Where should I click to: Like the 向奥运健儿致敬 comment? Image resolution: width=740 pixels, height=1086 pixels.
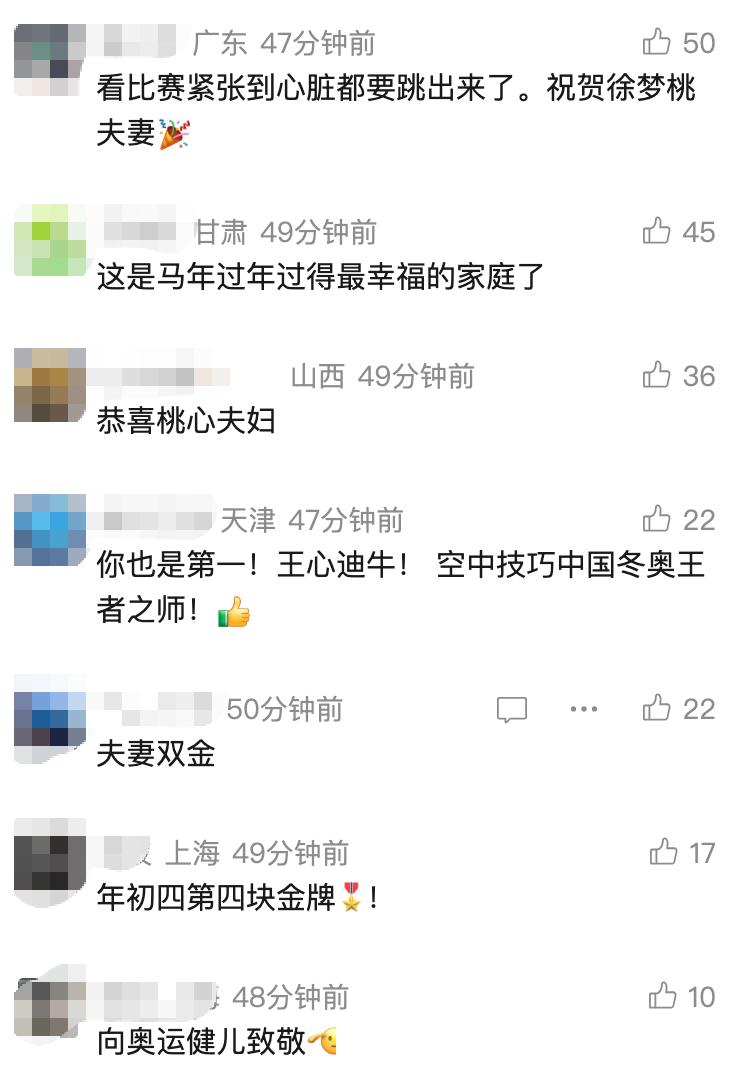pos(663,996)
